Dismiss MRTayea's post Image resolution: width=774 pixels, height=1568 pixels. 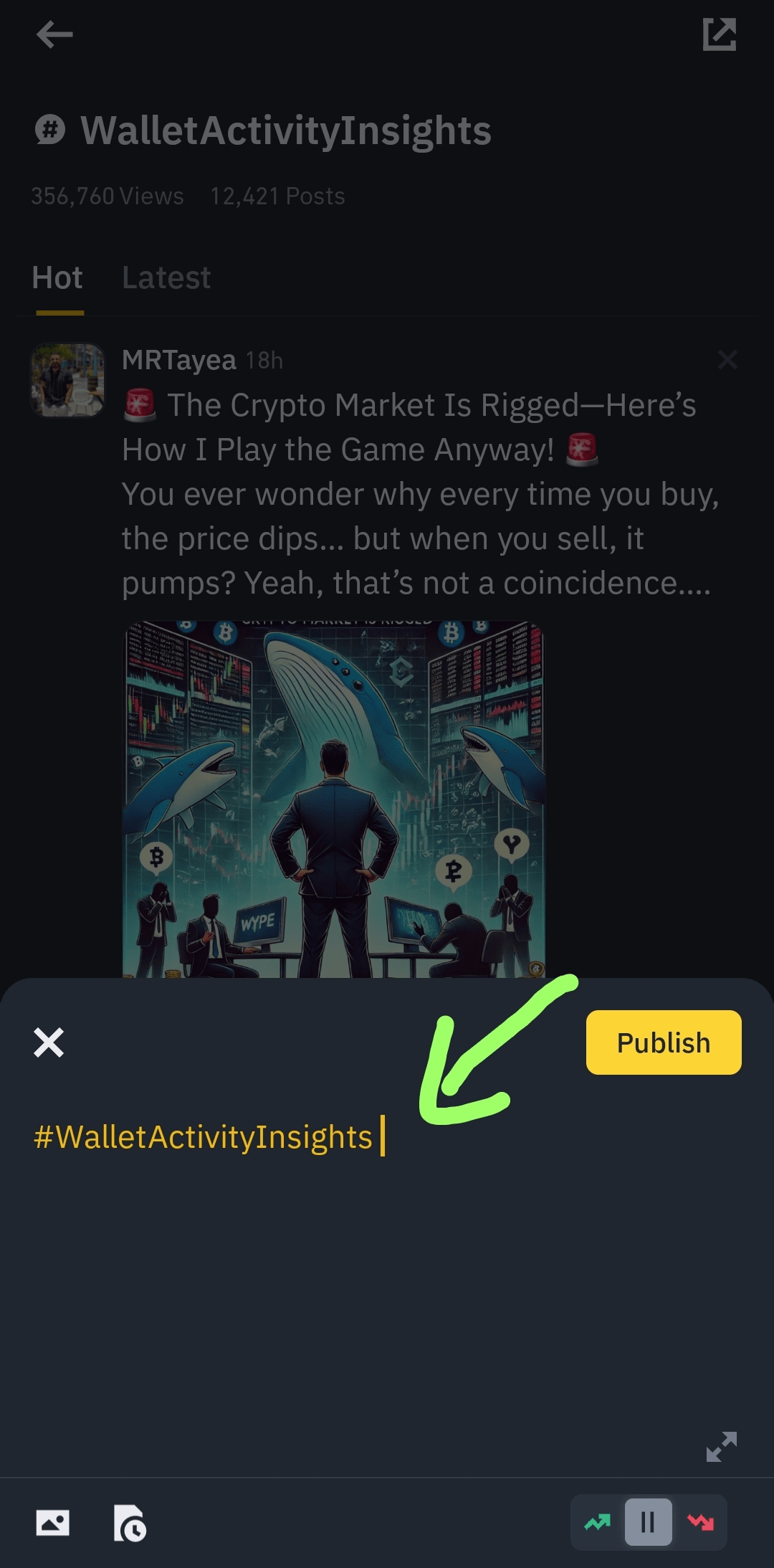pyautogui.click(x=727, y=360)
